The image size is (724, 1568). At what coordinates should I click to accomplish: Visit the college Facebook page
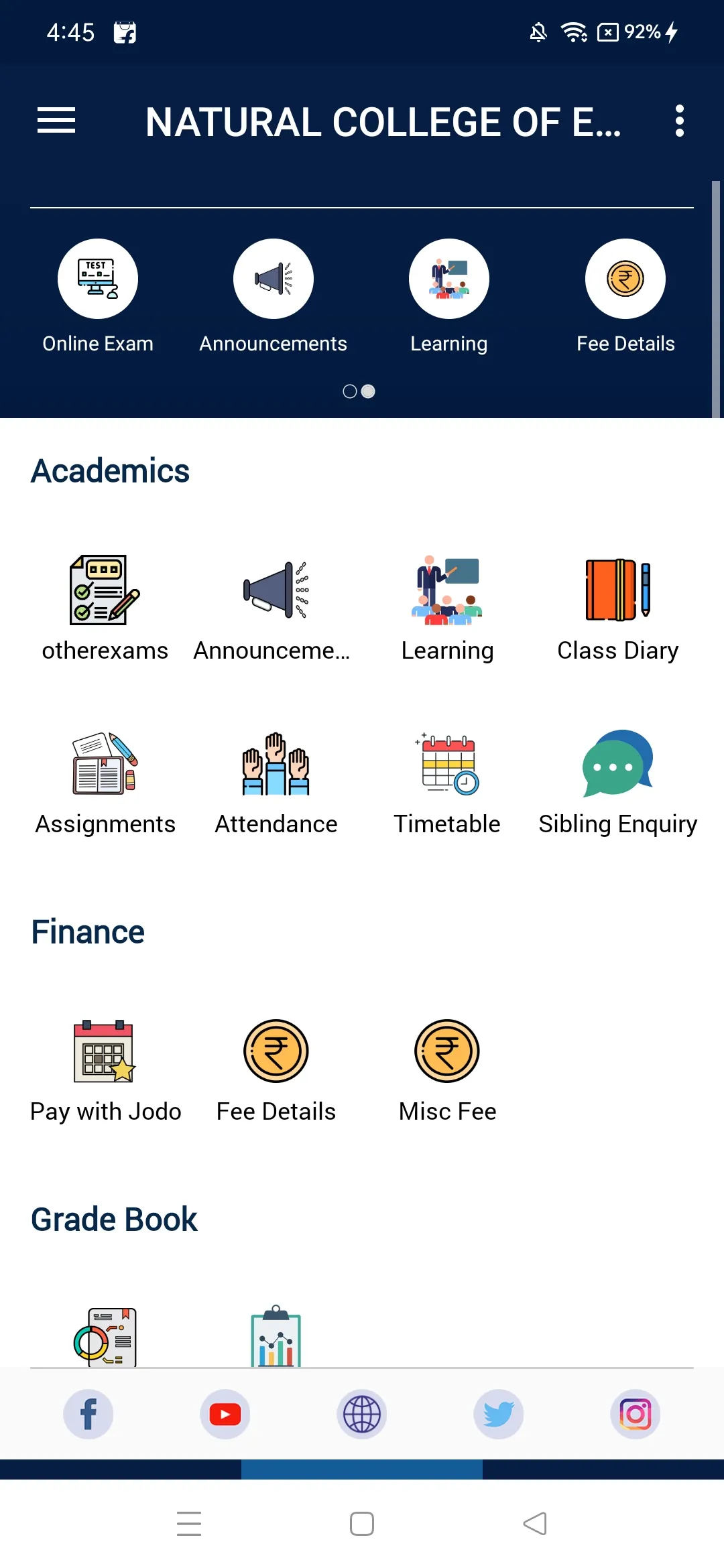(88, 1414)
